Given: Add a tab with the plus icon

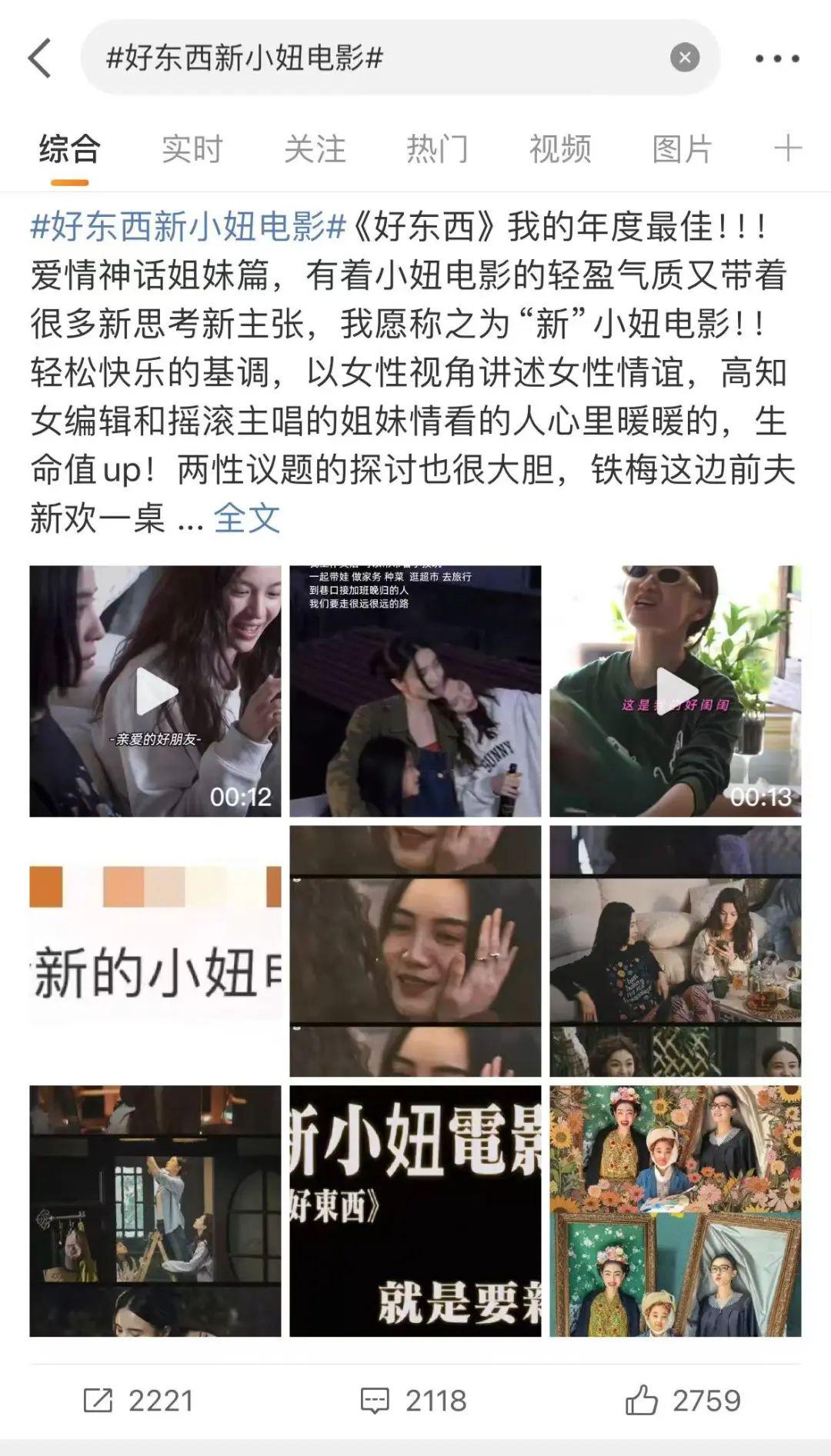Looking at the screenshot, I should point(787,148).
